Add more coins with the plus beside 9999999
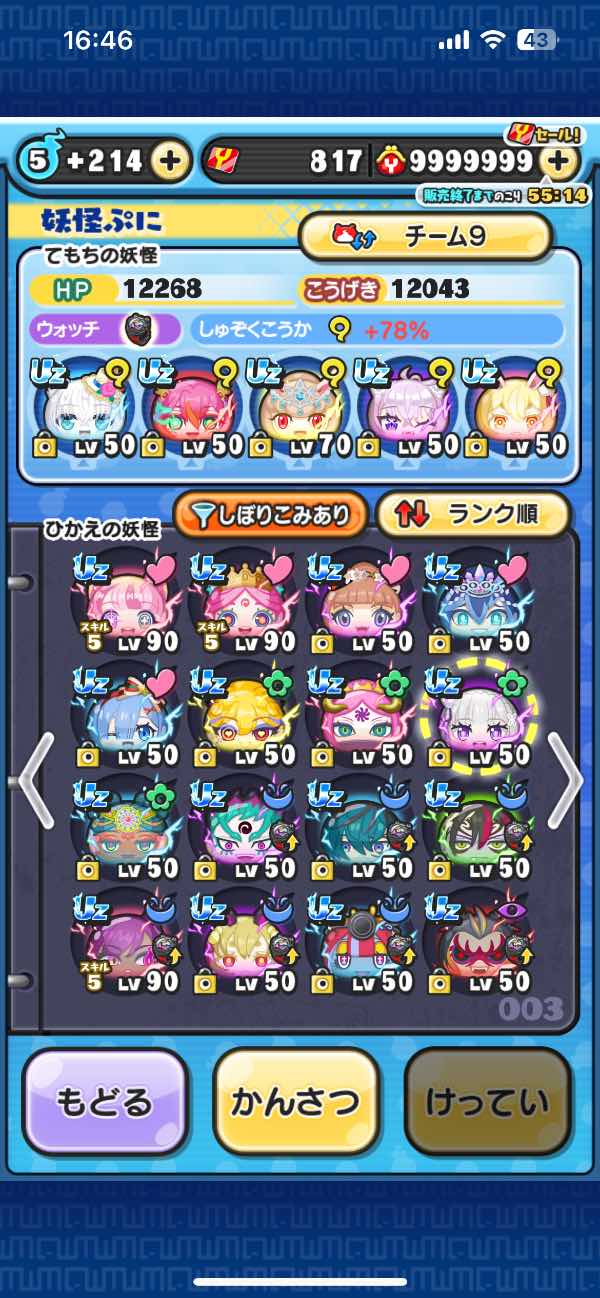 click(561, 160)
